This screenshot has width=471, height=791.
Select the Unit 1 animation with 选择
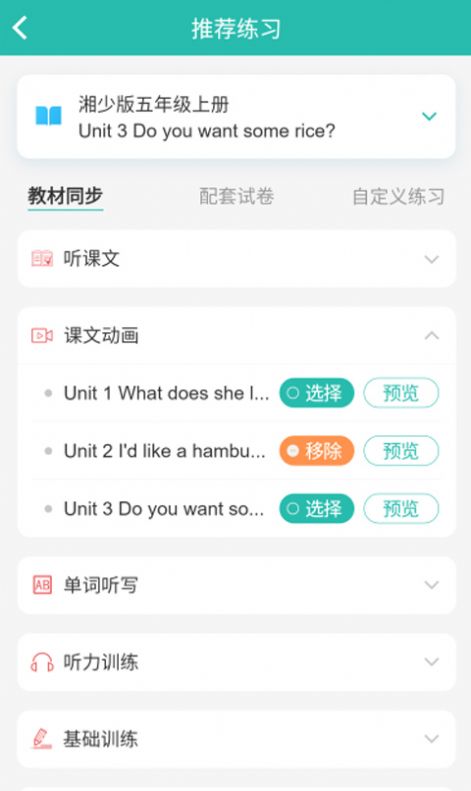[x=317, y=392]
